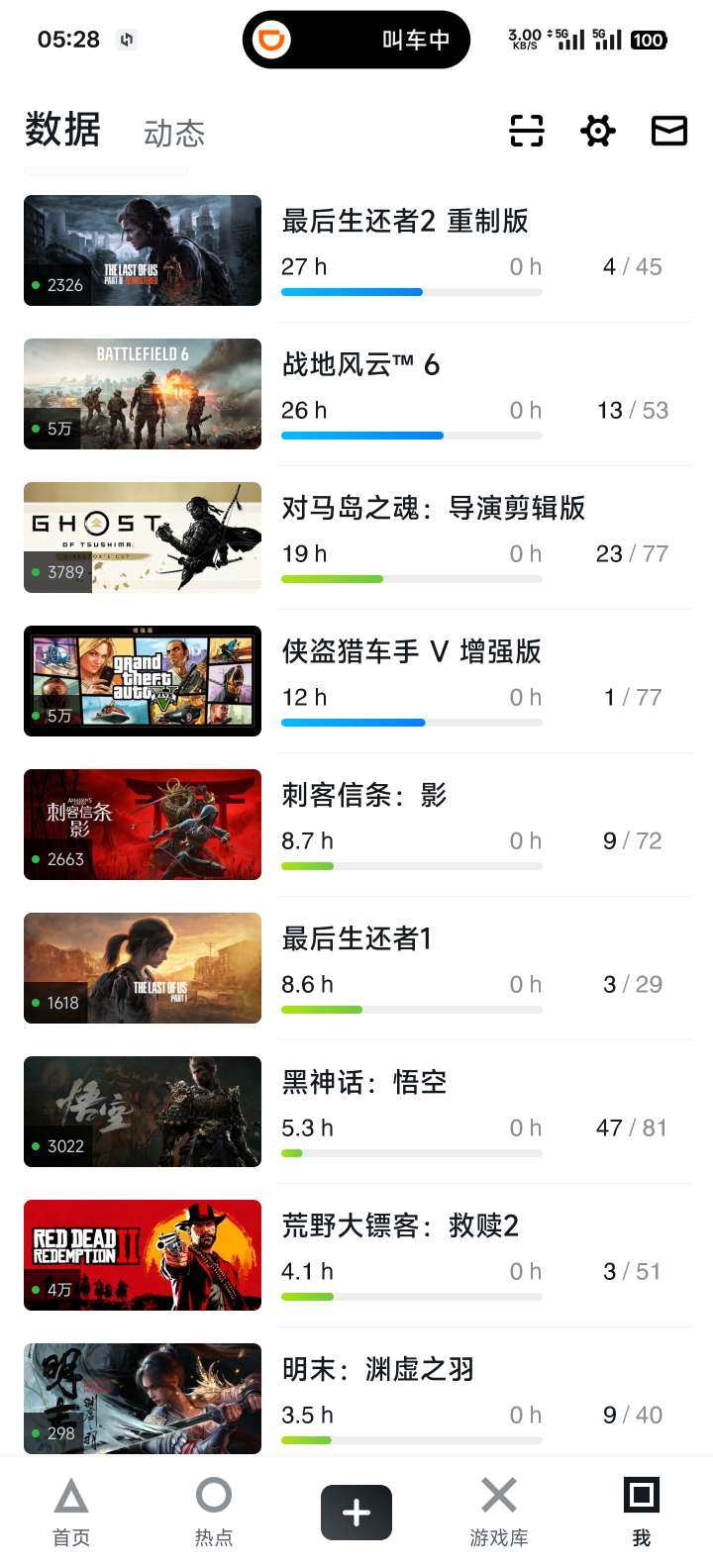Tap the GTA V cover thumbnail

pos(142,681)
